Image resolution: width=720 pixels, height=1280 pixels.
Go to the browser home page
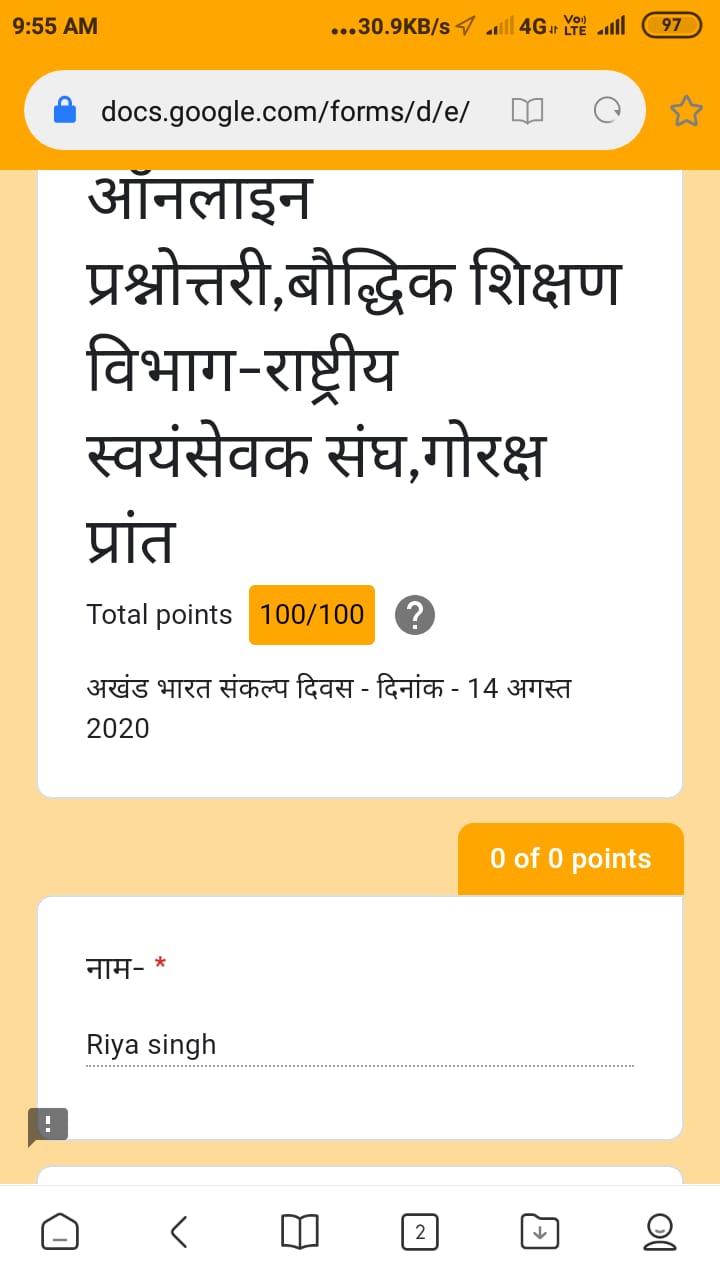[x=60, y=1231]
